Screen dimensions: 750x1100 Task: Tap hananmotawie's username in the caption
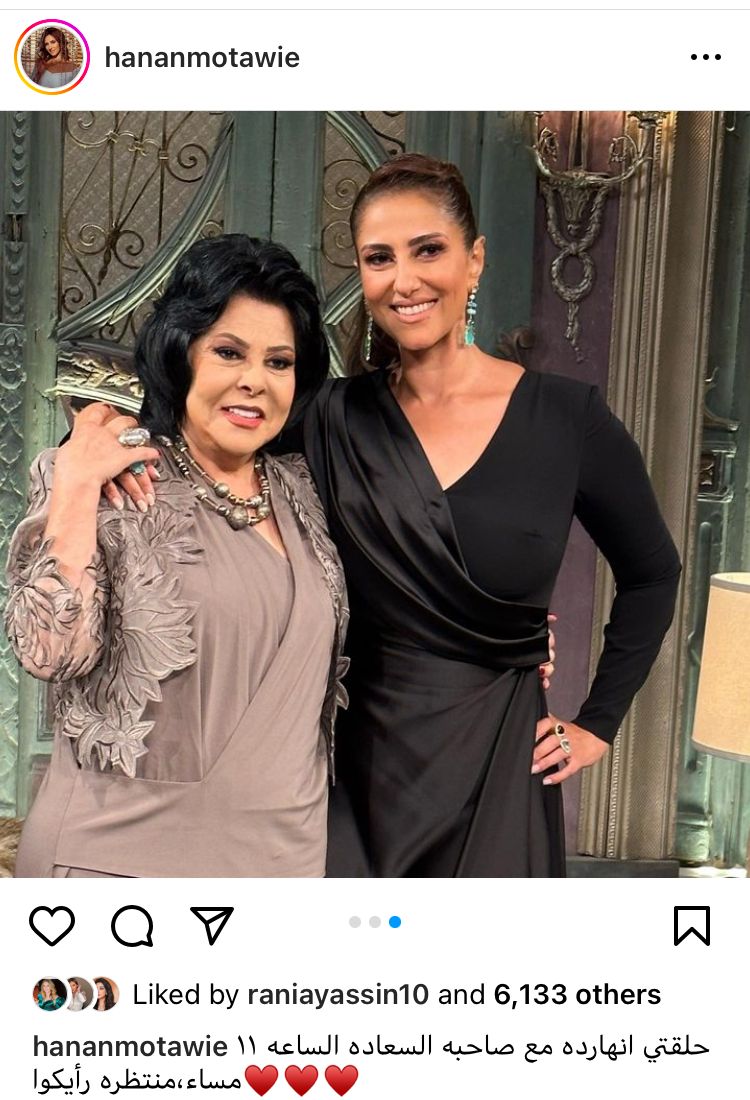coord(130,1046)
